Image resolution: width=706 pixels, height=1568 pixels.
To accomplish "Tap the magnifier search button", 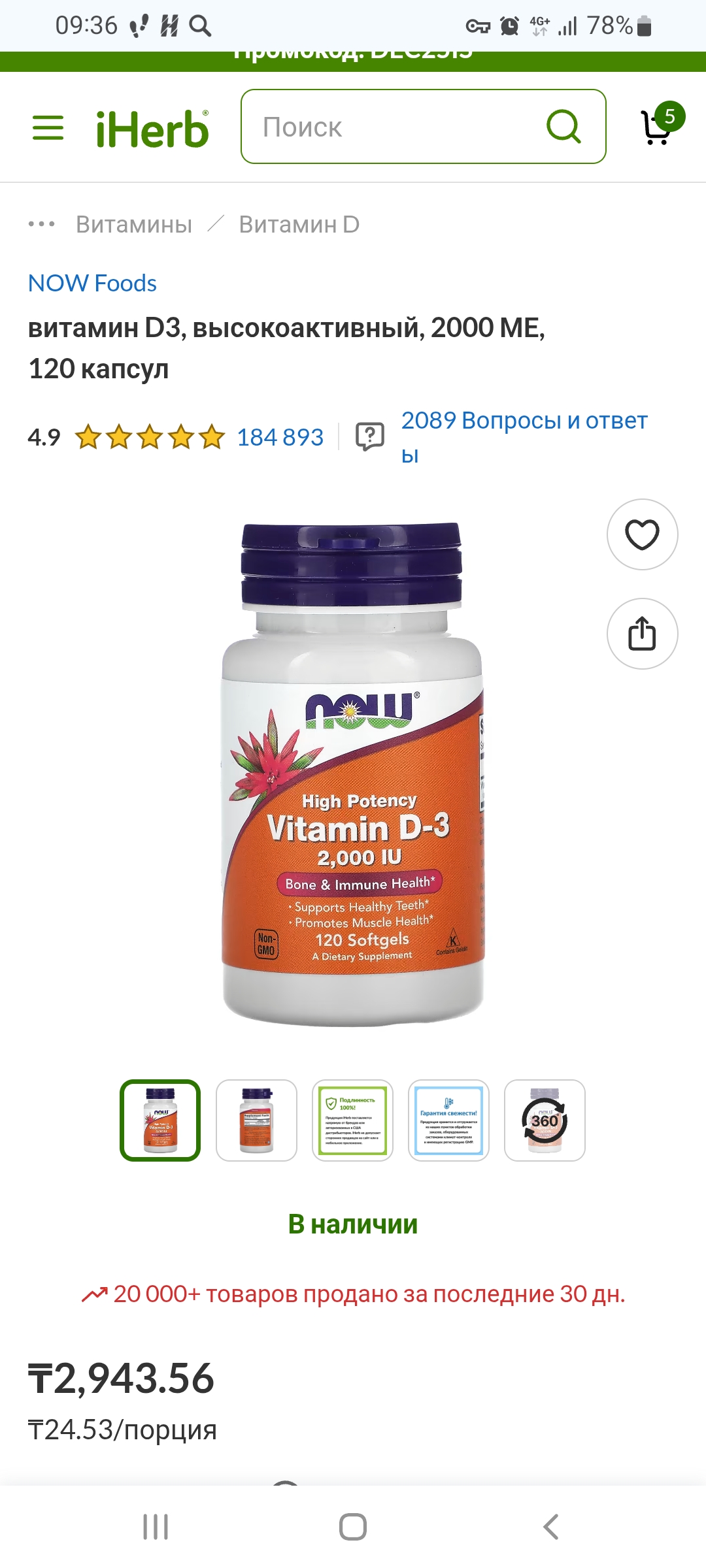I will 563,126.
